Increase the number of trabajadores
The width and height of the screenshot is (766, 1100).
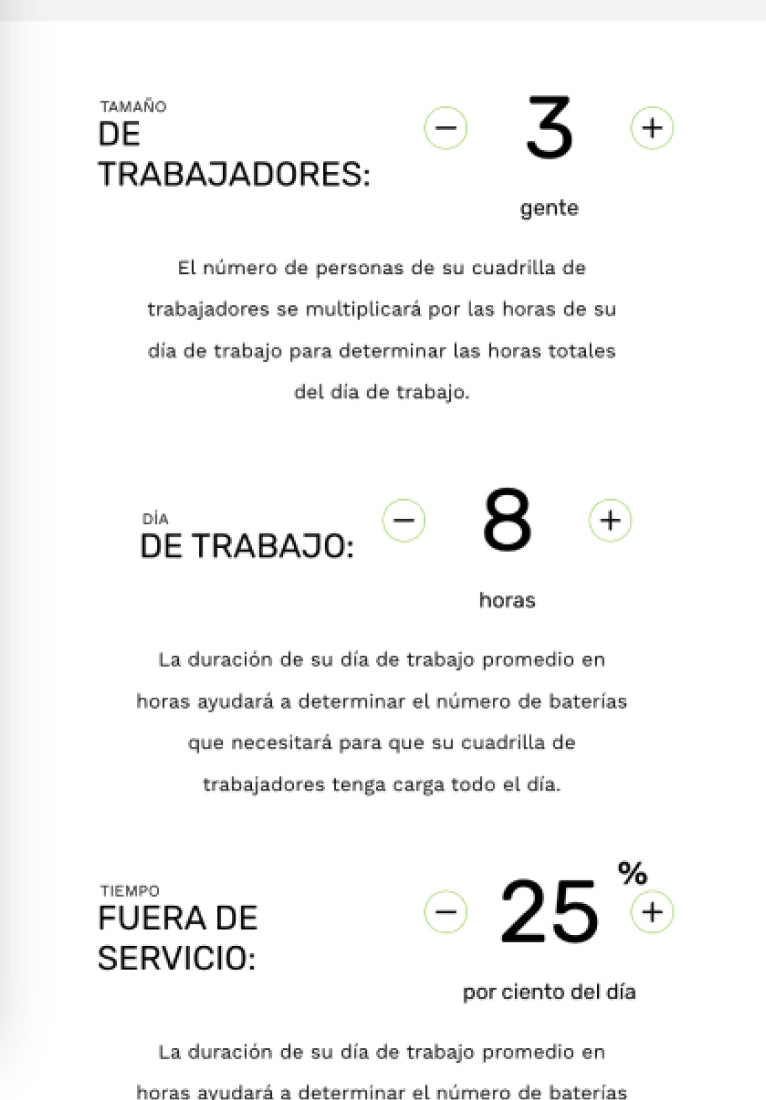[652, 128]
